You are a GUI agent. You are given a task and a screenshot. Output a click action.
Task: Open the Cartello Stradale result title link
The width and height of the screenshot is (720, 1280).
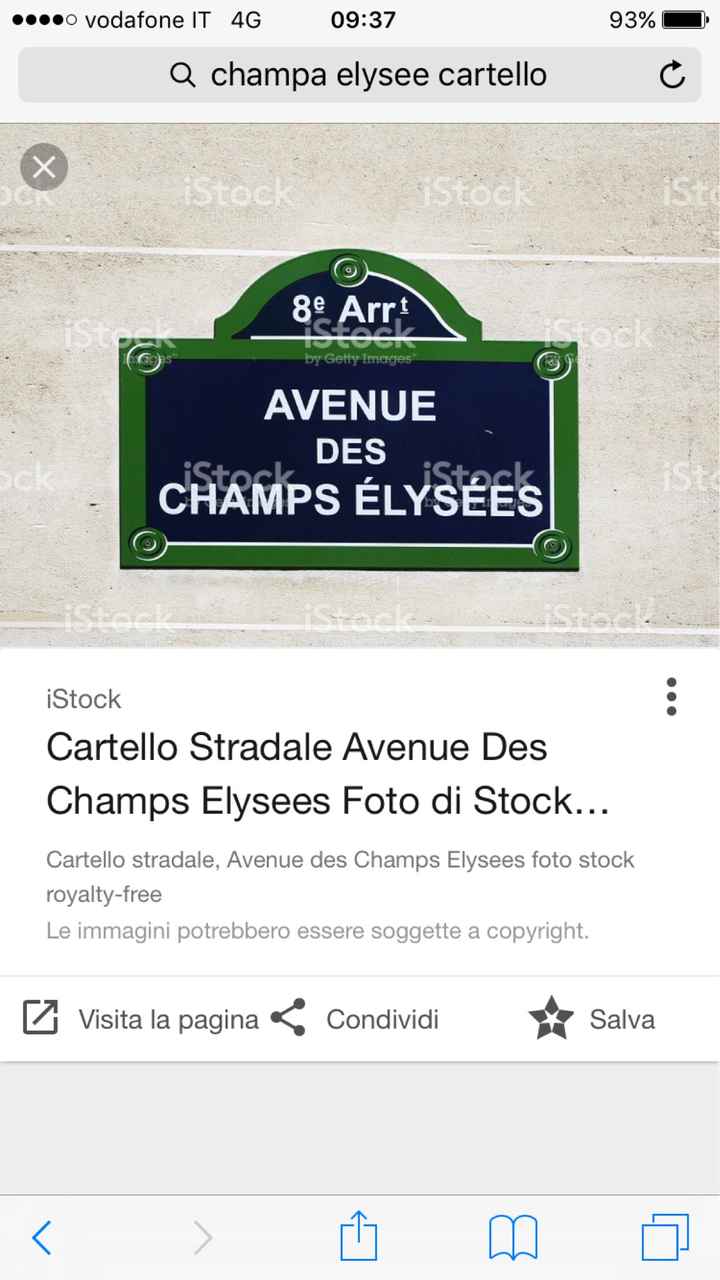(297, 773)
